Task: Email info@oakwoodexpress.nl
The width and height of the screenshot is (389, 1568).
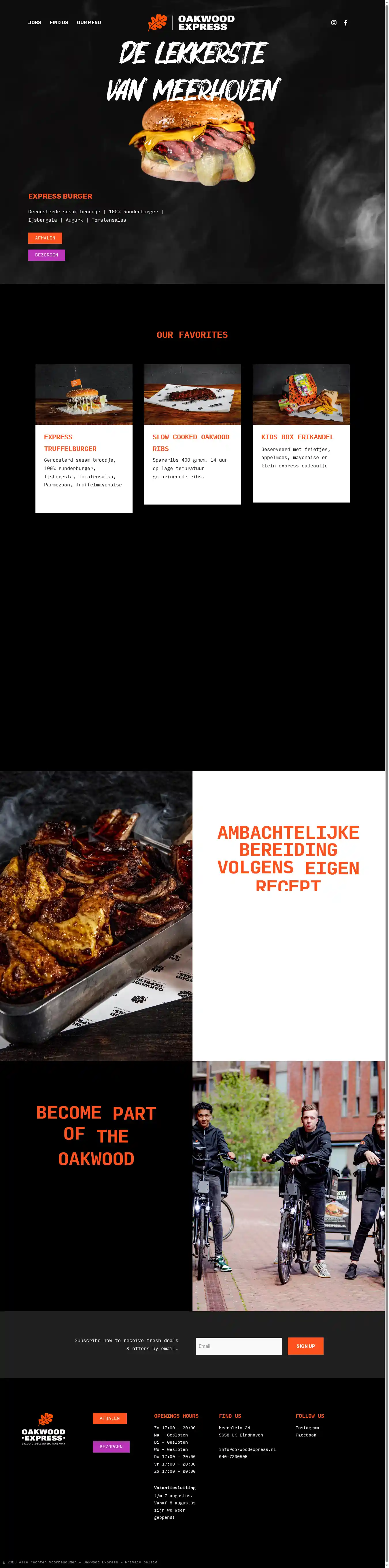Action: pos(248,1449)
